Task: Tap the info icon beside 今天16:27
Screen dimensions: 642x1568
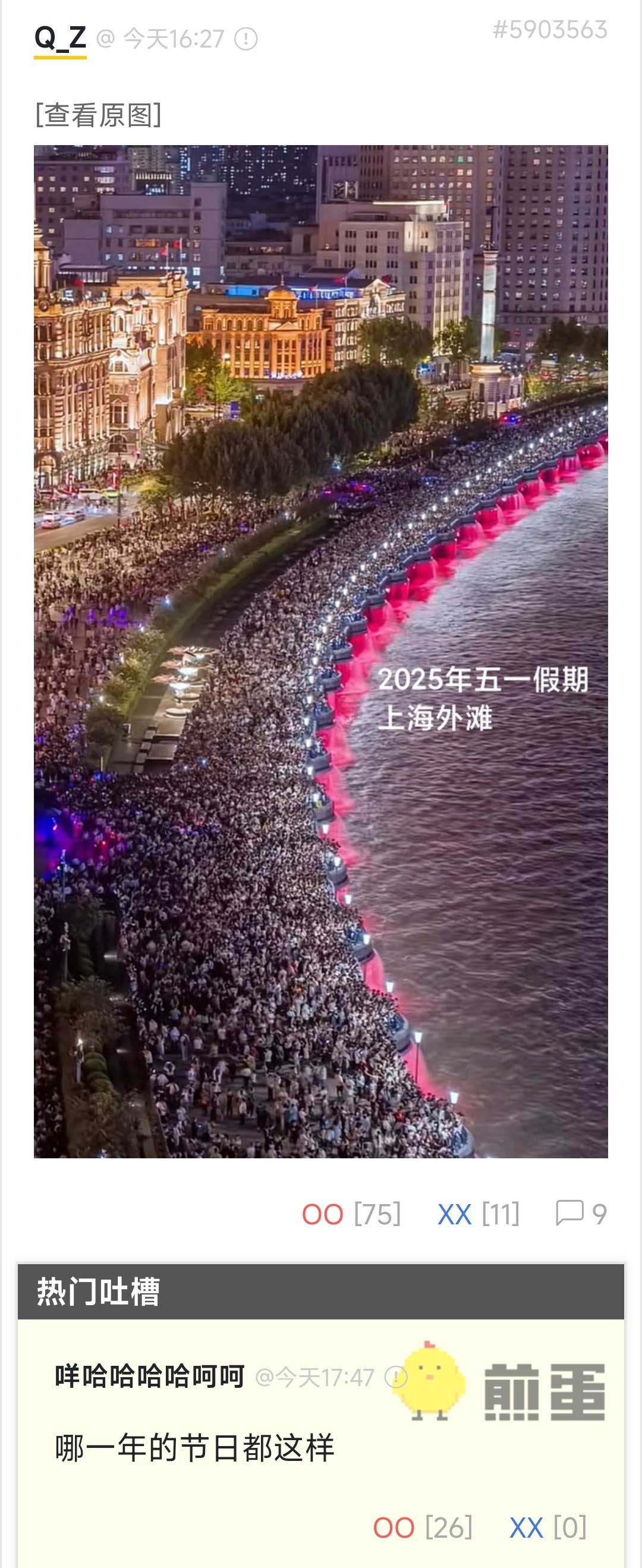Action: (246, 40)
